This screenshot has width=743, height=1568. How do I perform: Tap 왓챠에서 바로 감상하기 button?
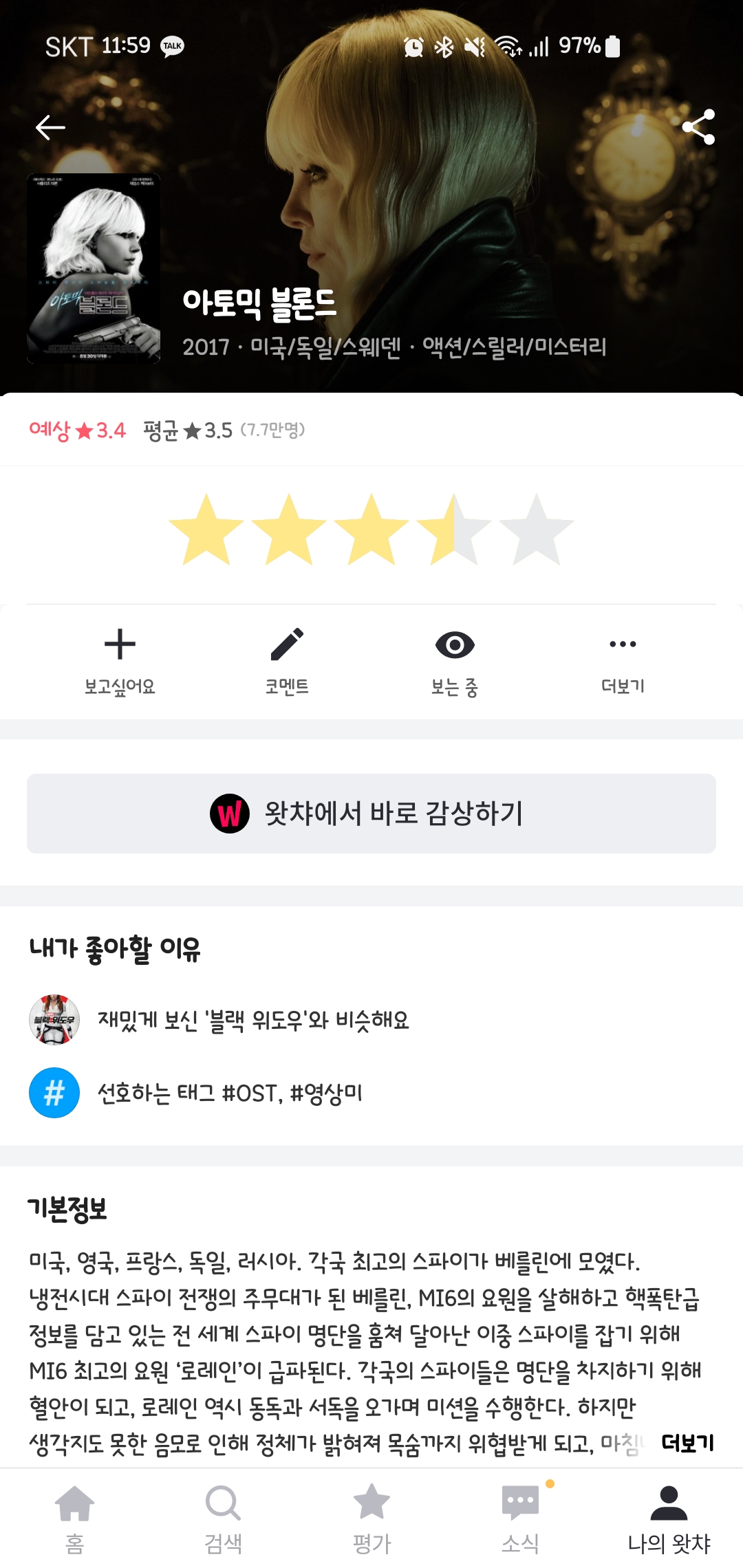tap(371, 814)
